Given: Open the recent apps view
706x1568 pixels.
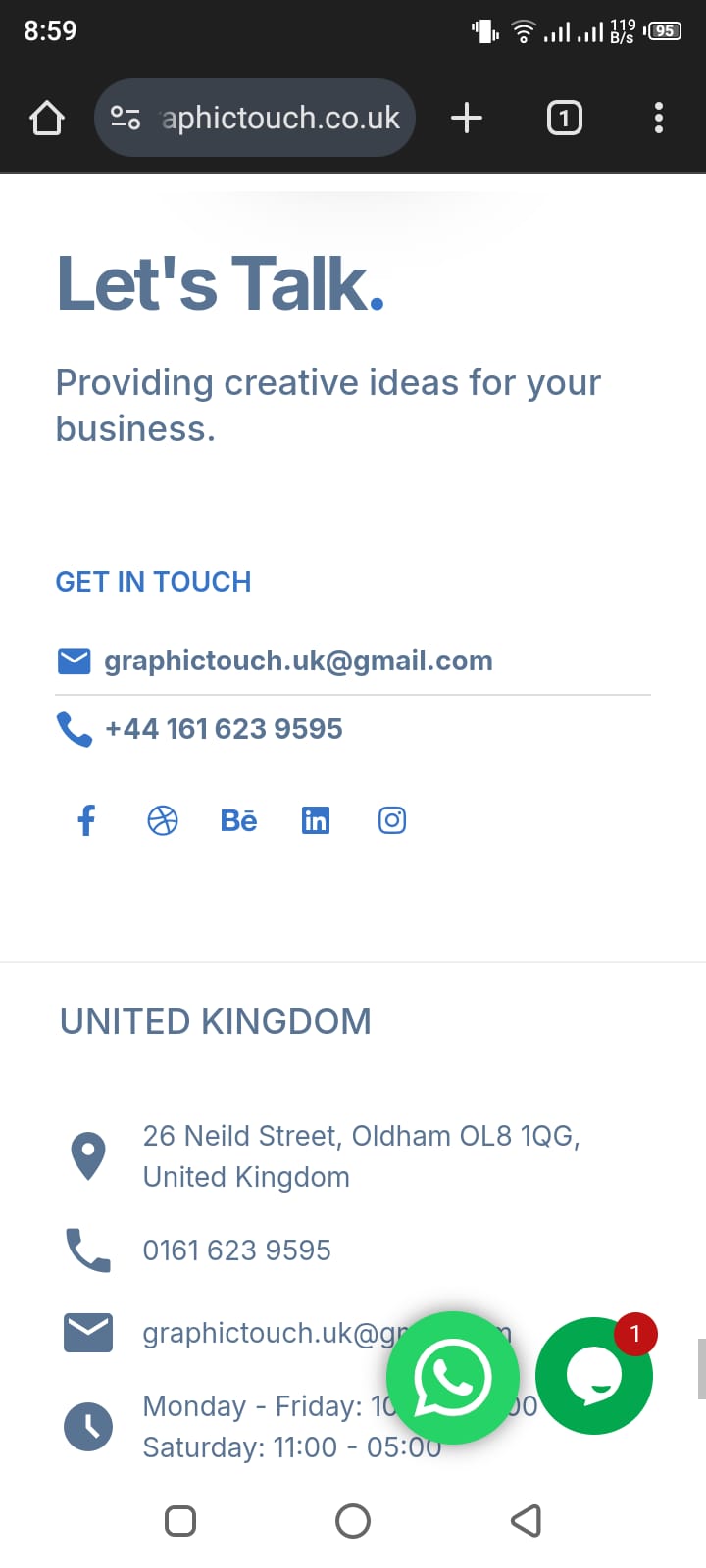Looking at the screenshot, I should pos(180,1521).
